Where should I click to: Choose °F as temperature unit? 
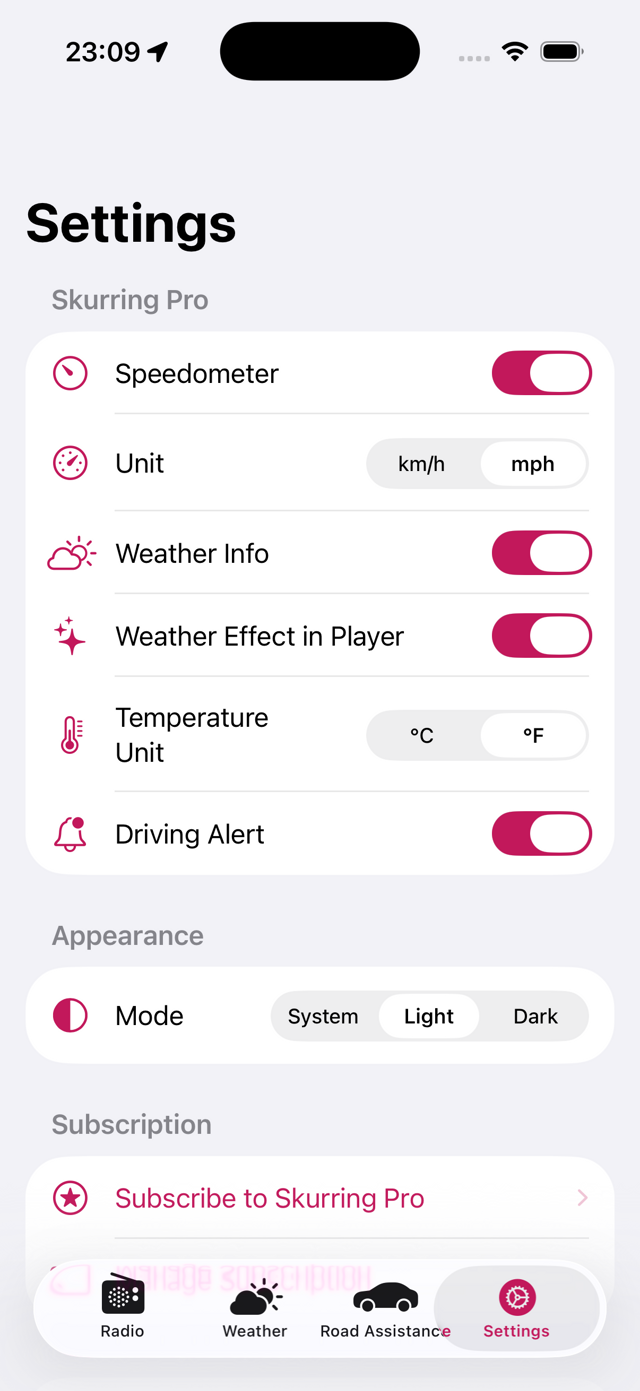pos(533,736)
